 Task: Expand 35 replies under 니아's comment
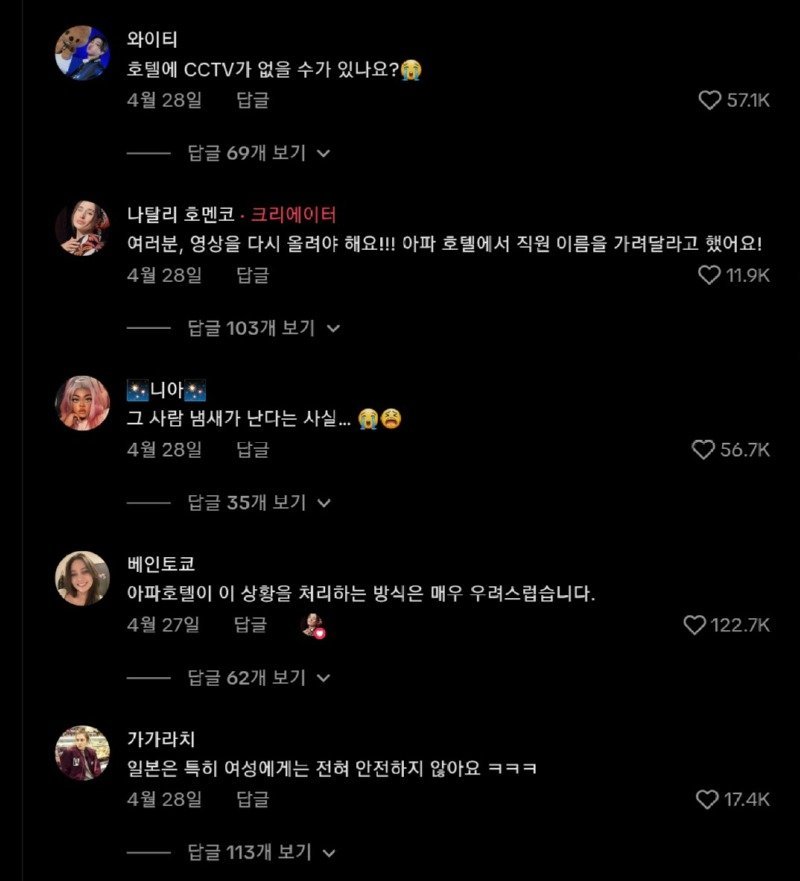click(258, 503)
